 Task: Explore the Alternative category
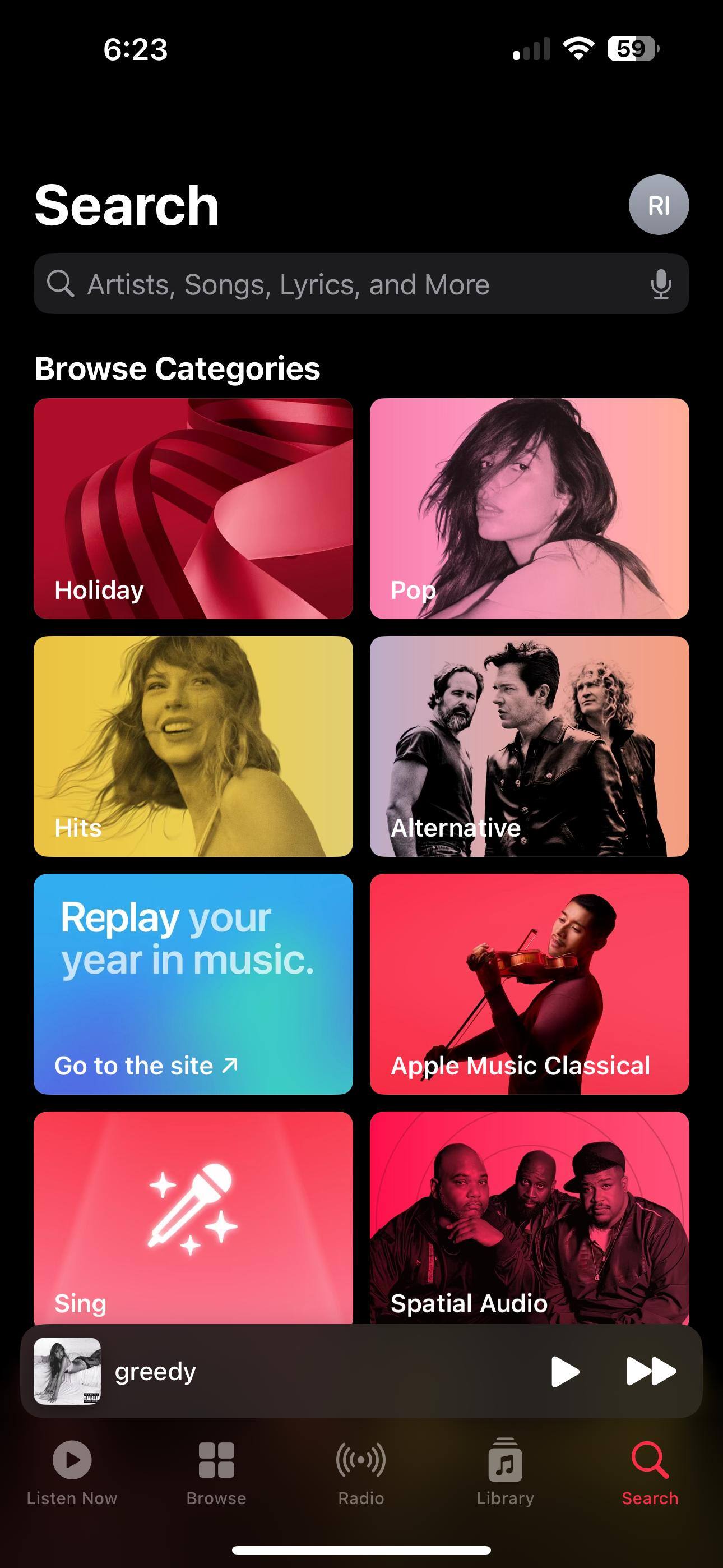(529, 746)
